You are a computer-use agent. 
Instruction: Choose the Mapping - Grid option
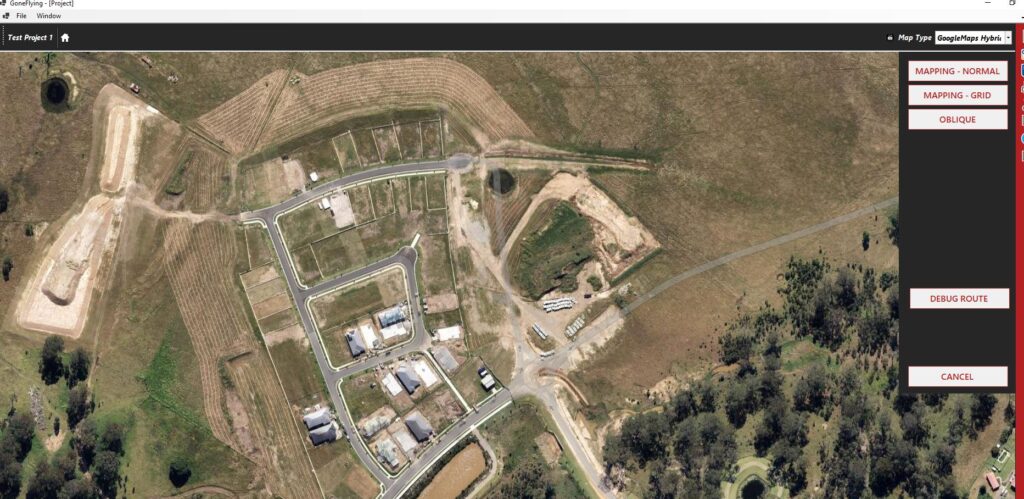[957, 95]
